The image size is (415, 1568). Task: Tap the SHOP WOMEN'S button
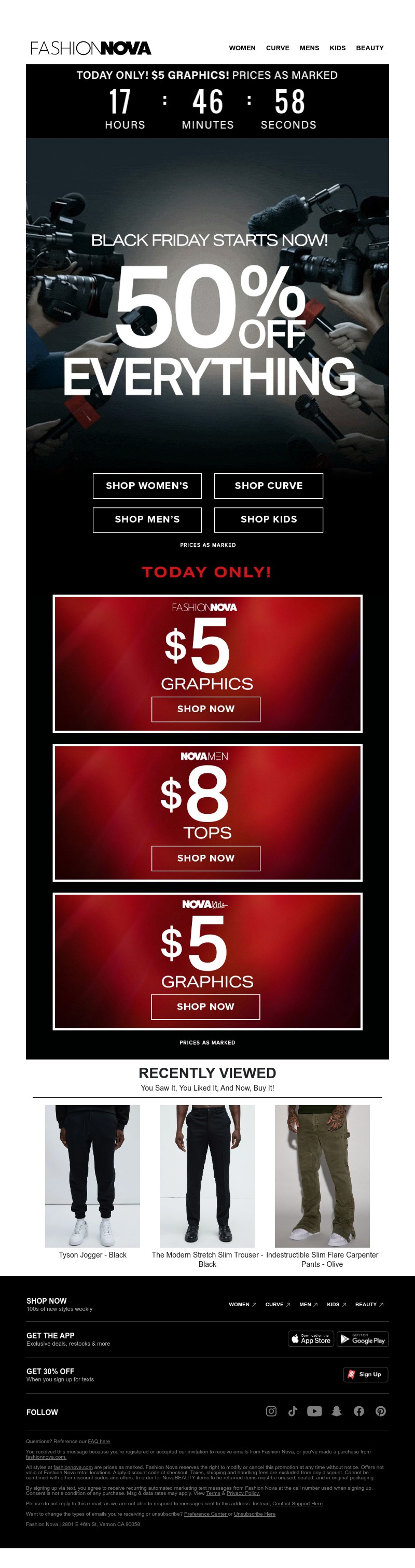tap(147, 486)
